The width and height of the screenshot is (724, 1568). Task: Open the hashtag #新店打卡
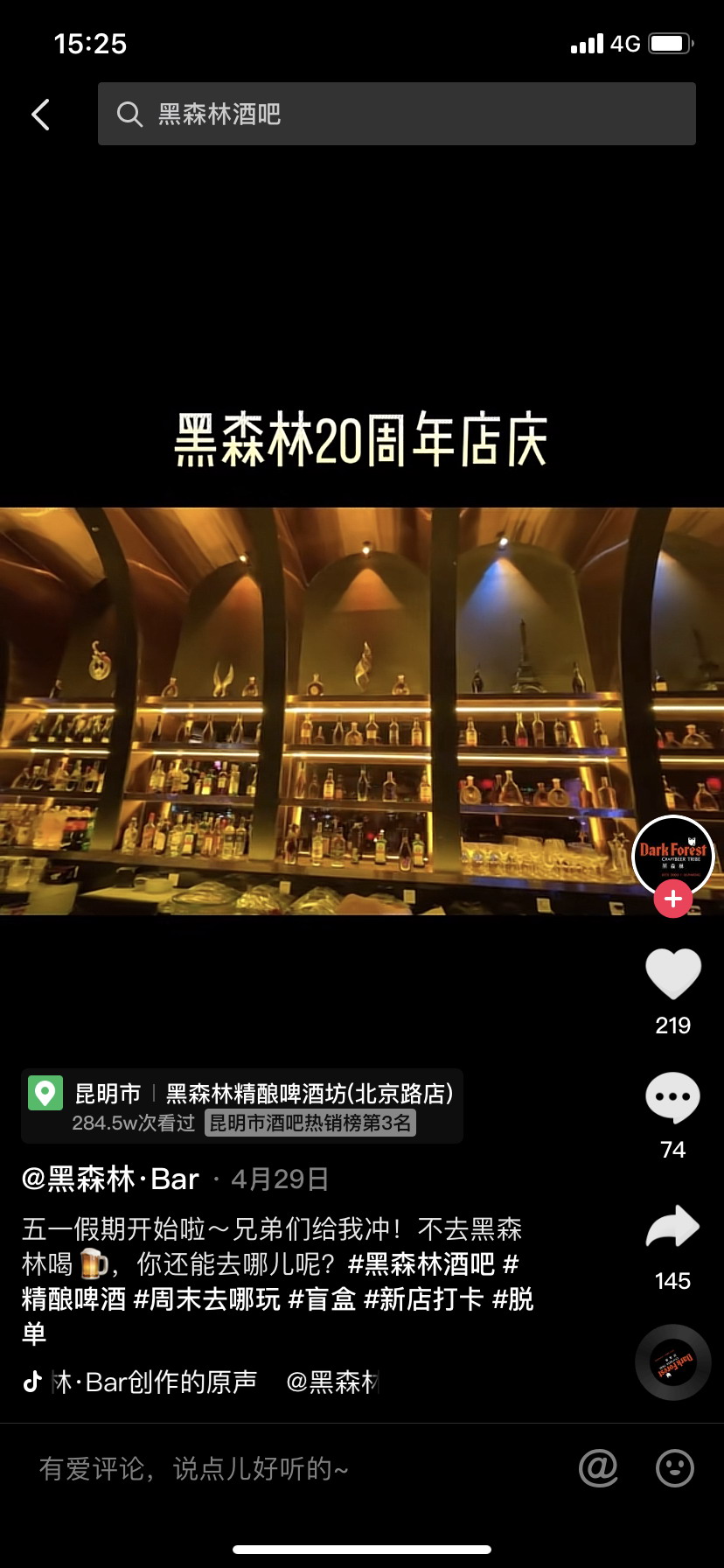click(423, 1299)
